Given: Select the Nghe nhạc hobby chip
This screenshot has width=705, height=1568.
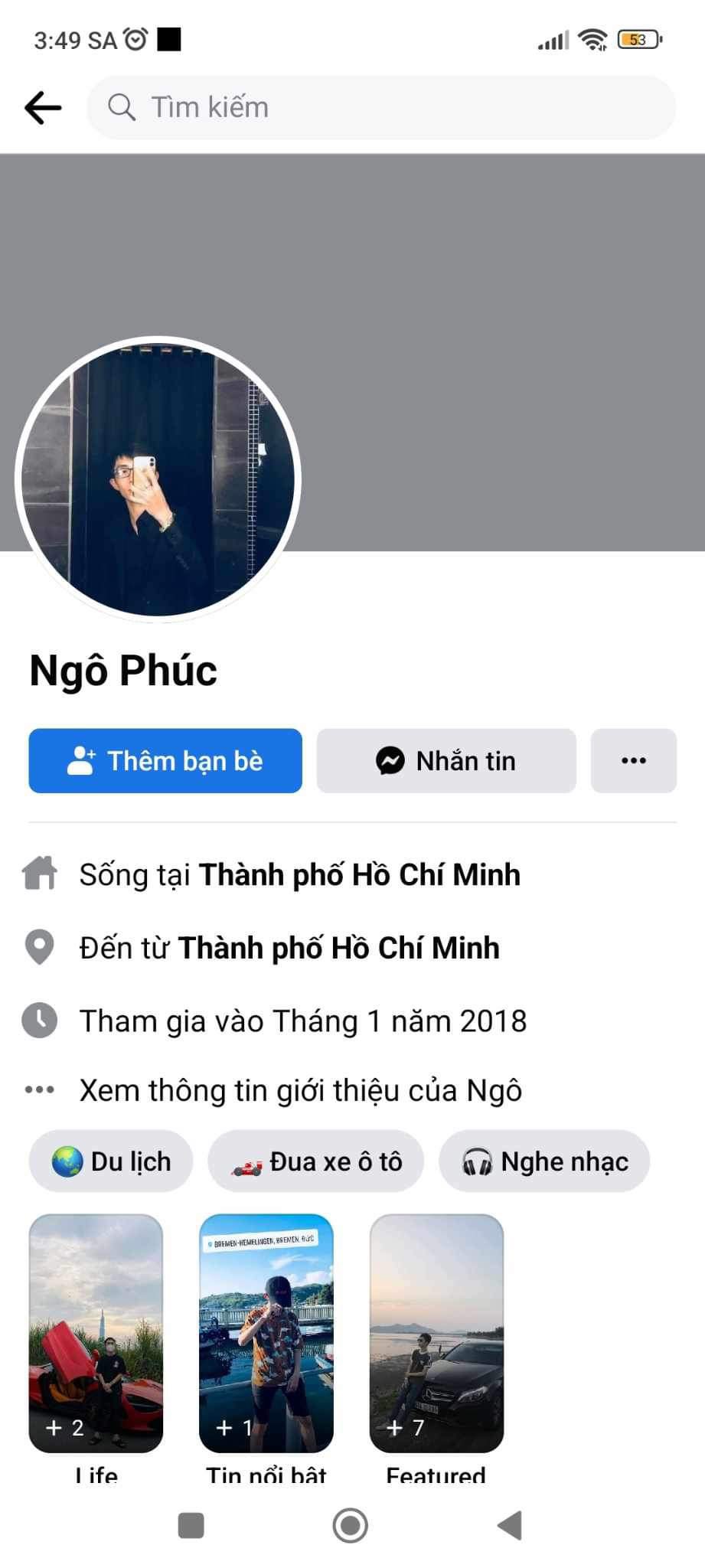Looking at the screenshot, I should (x=544, y=1161).
